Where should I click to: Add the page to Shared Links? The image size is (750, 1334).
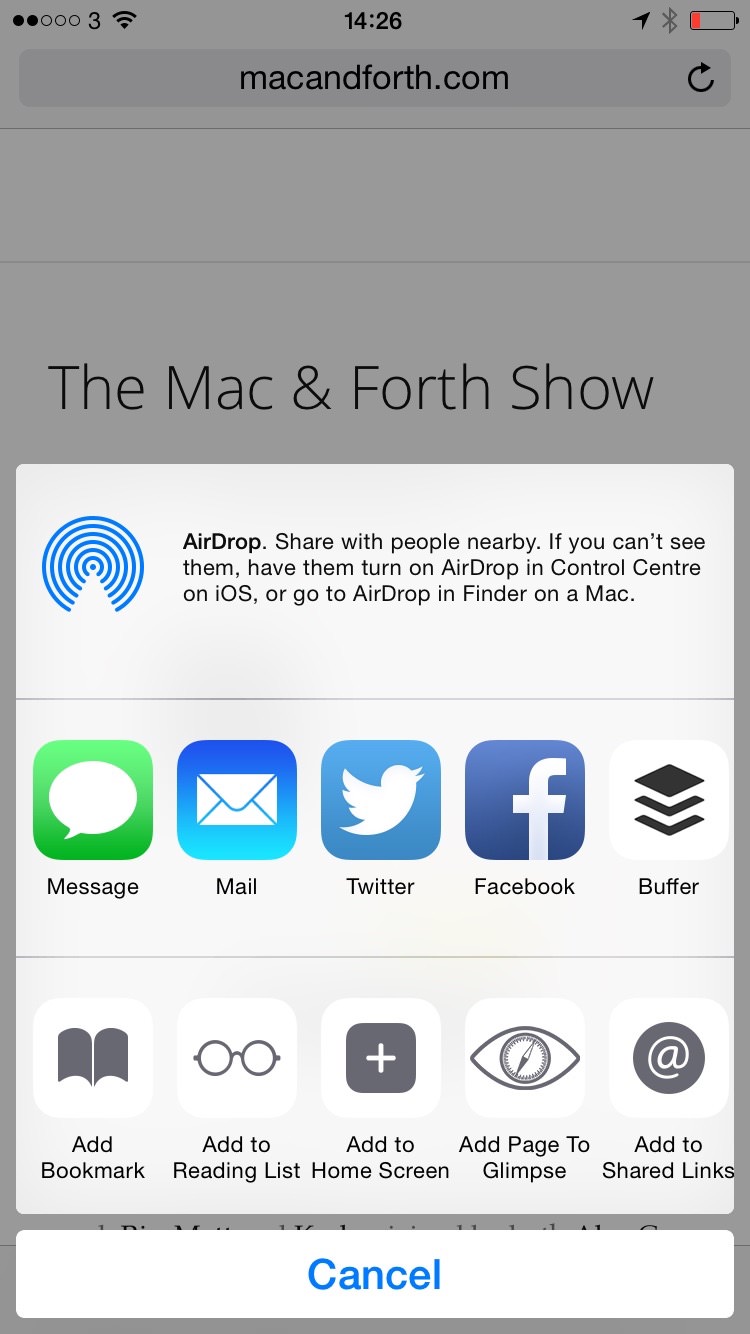(669, 1058)
